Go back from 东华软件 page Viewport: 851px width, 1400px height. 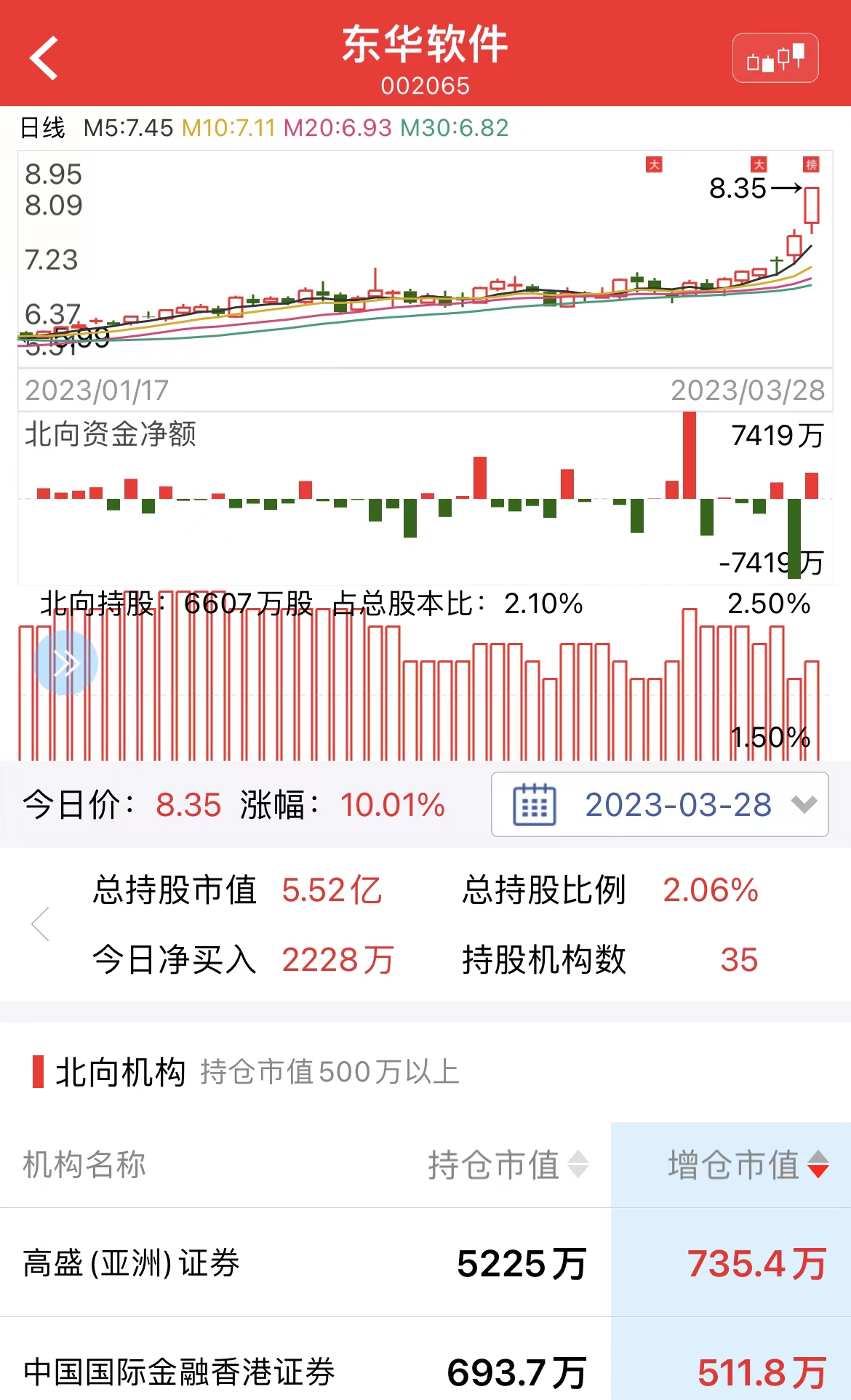pos(44,58)
